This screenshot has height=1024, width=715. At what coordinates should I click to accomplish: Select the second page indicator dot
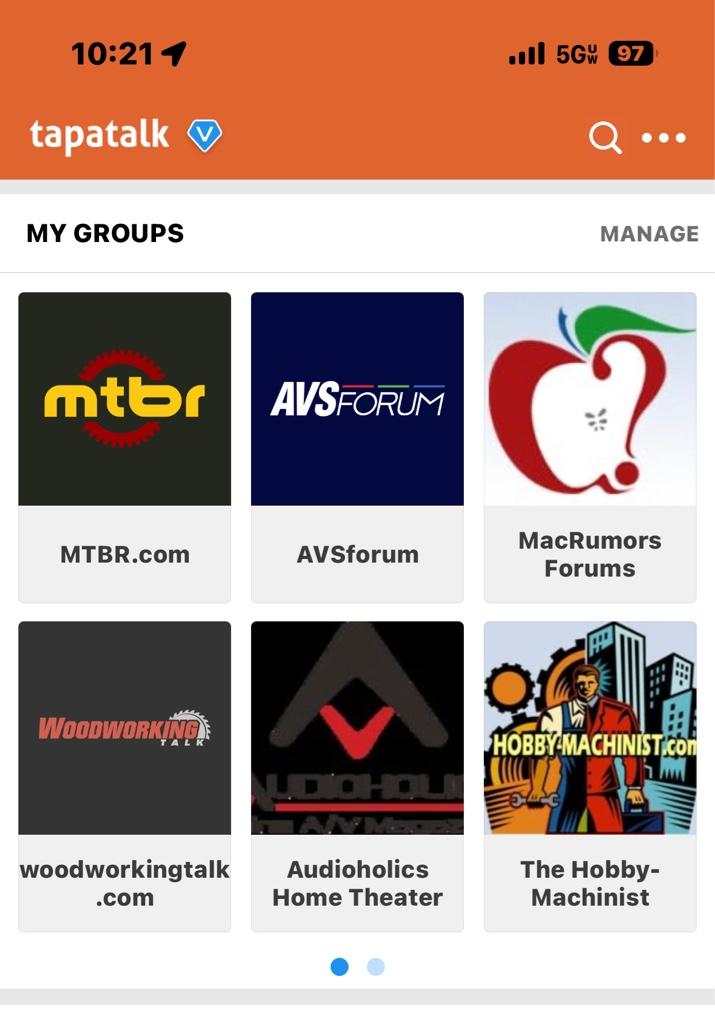pos(376,966)
